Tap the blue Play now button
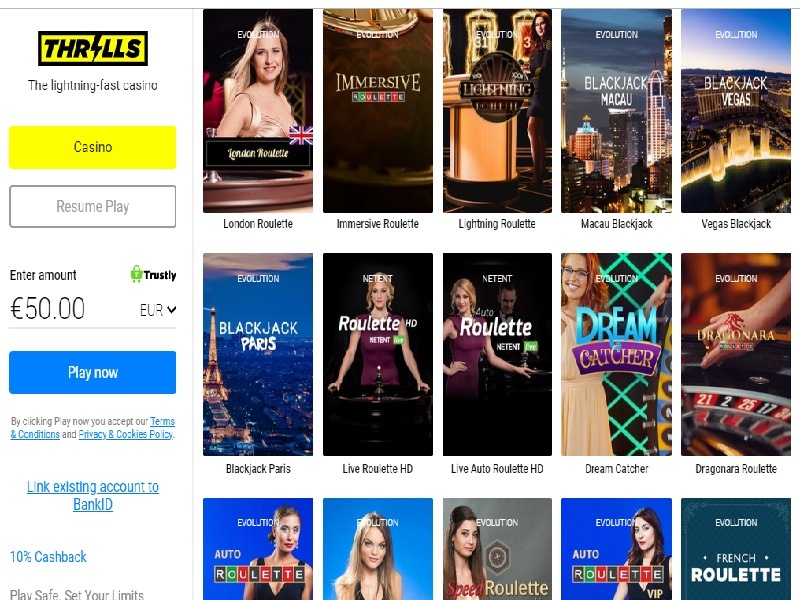This screenshot has width=800, height=600. 92,372
